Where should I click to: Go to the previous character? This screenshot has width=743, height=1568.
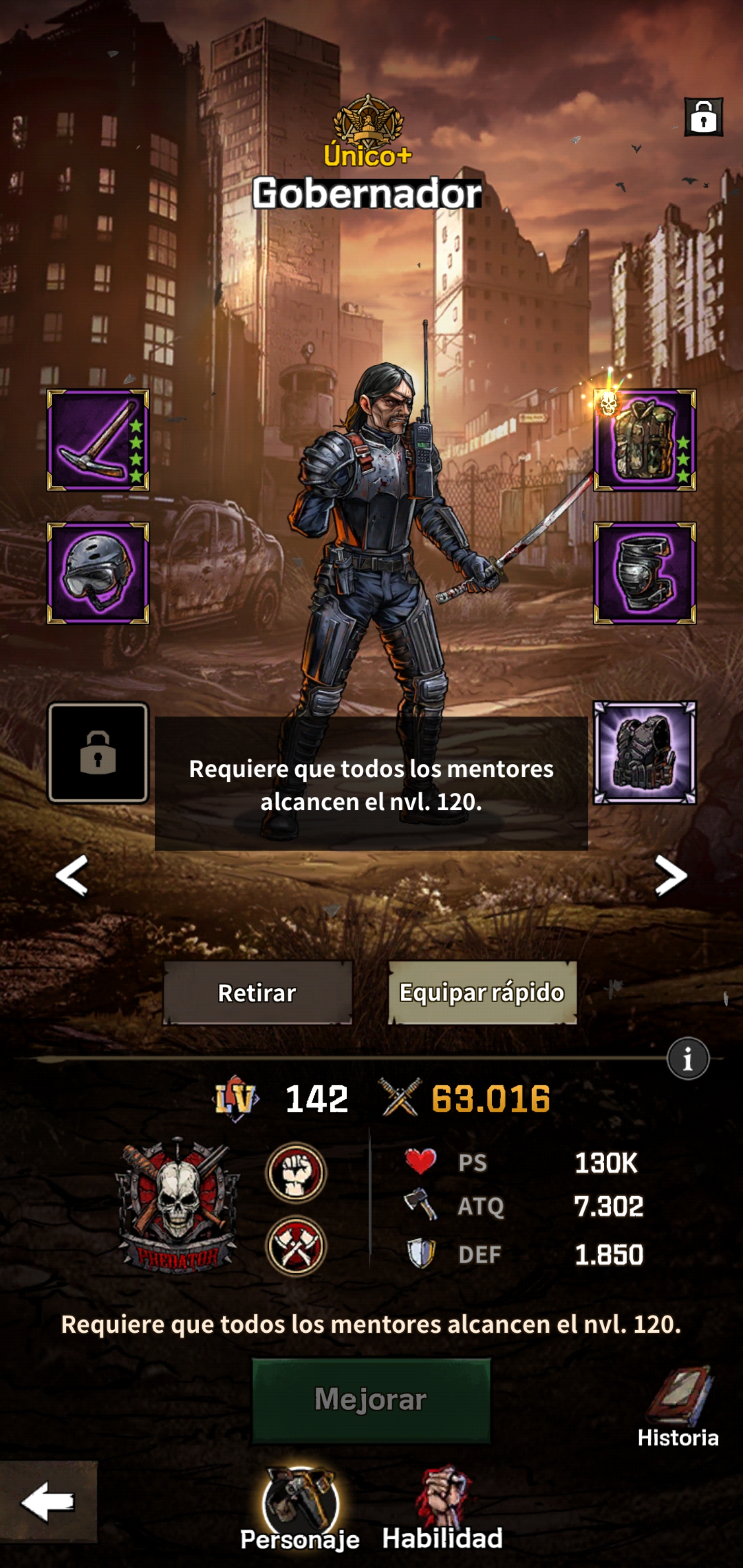tap(72, 876)
